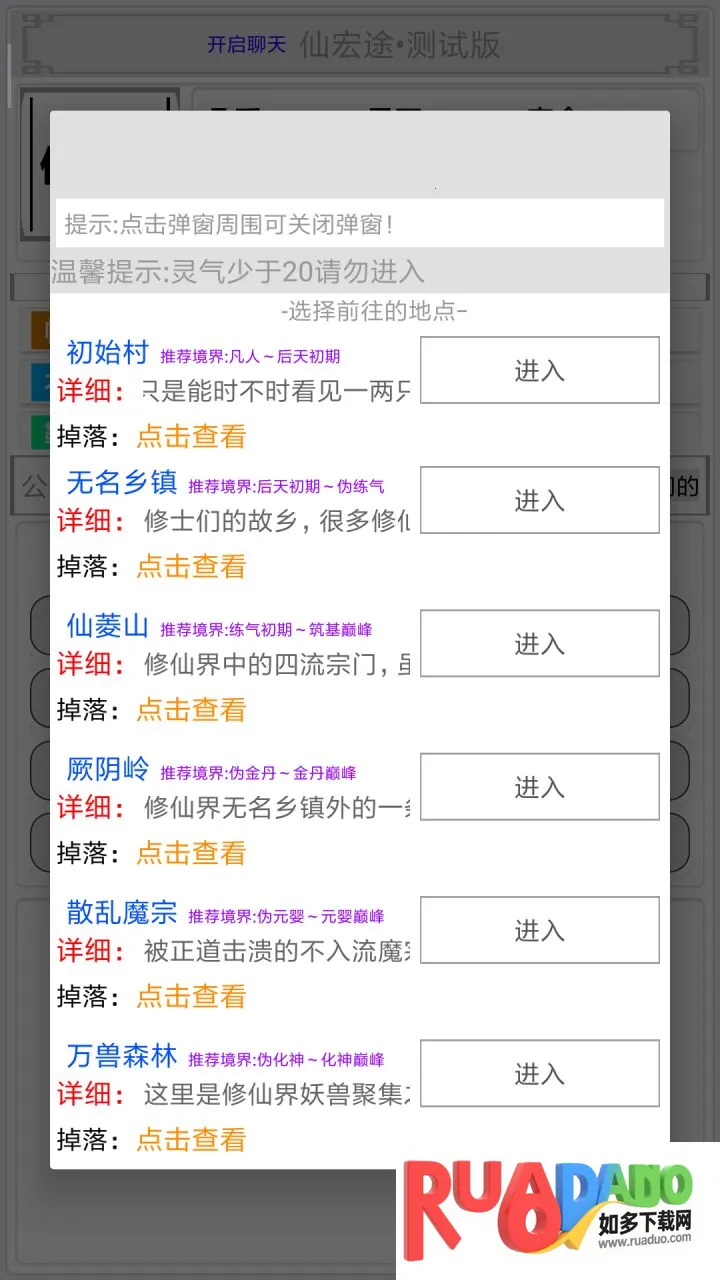The image size is (720, 1280).
Task: Enter 初始村 location
Action: 539,370
